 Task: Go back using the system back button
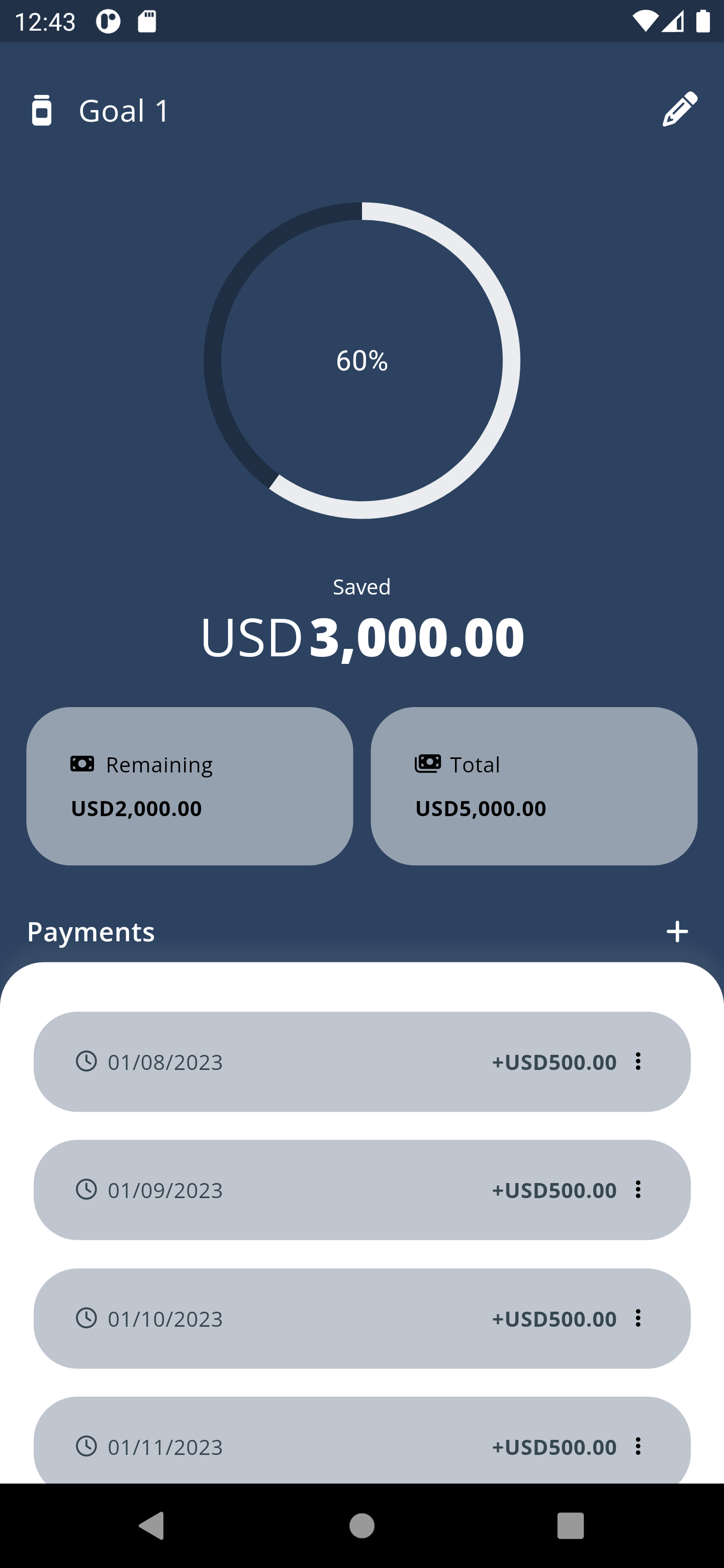152,1525
